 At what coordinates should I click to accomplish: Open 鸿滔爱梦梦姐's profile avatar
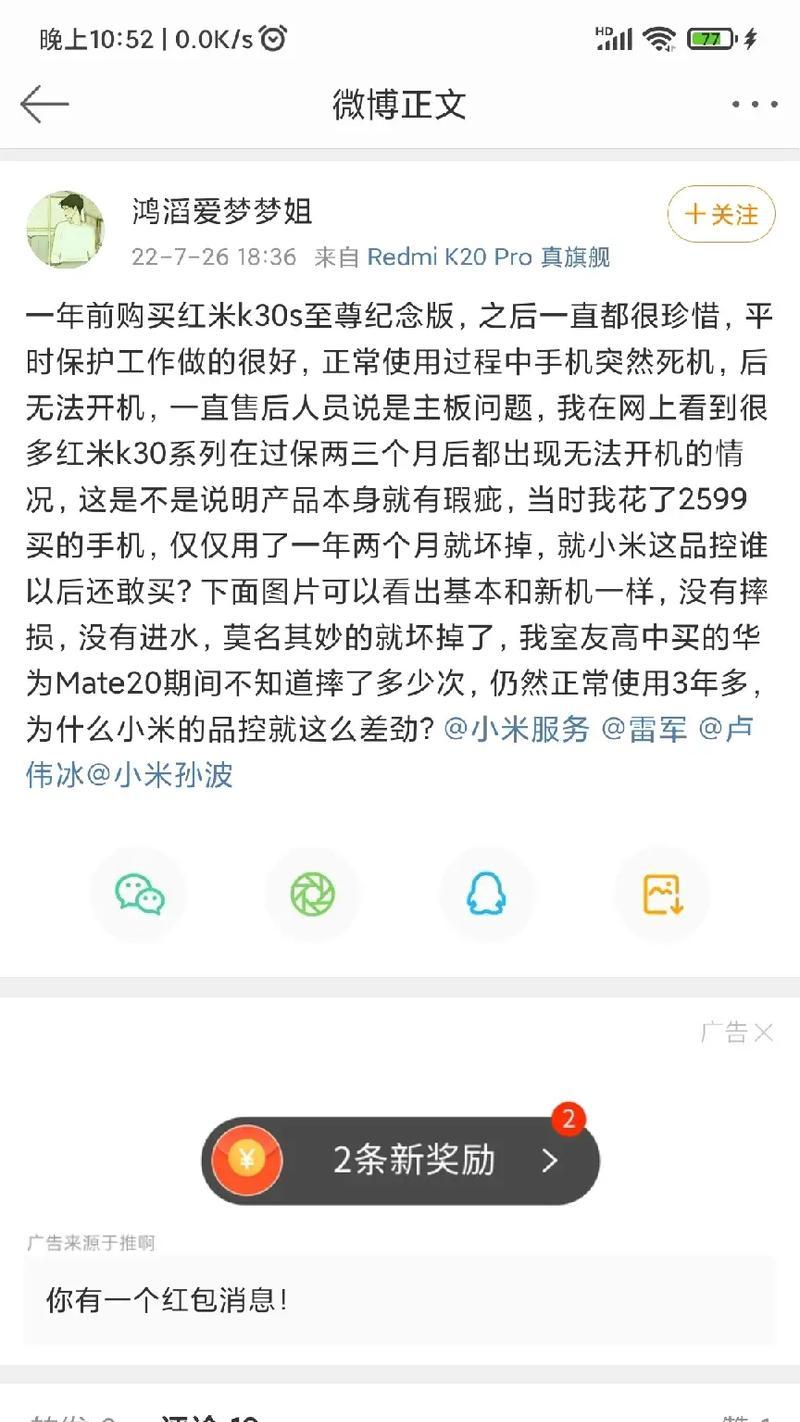[65, 230]
